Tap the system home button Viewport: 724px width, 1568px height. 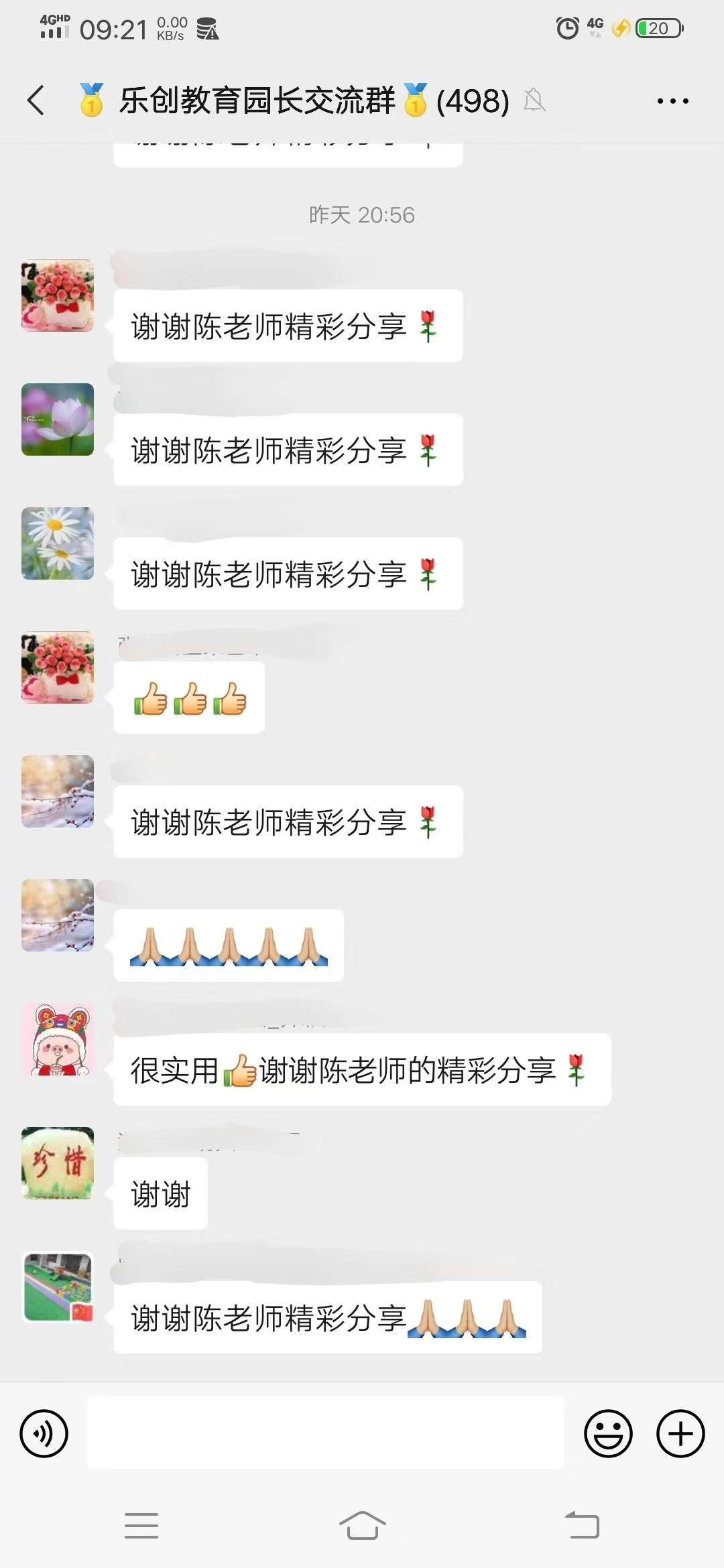pos(362,1526)
